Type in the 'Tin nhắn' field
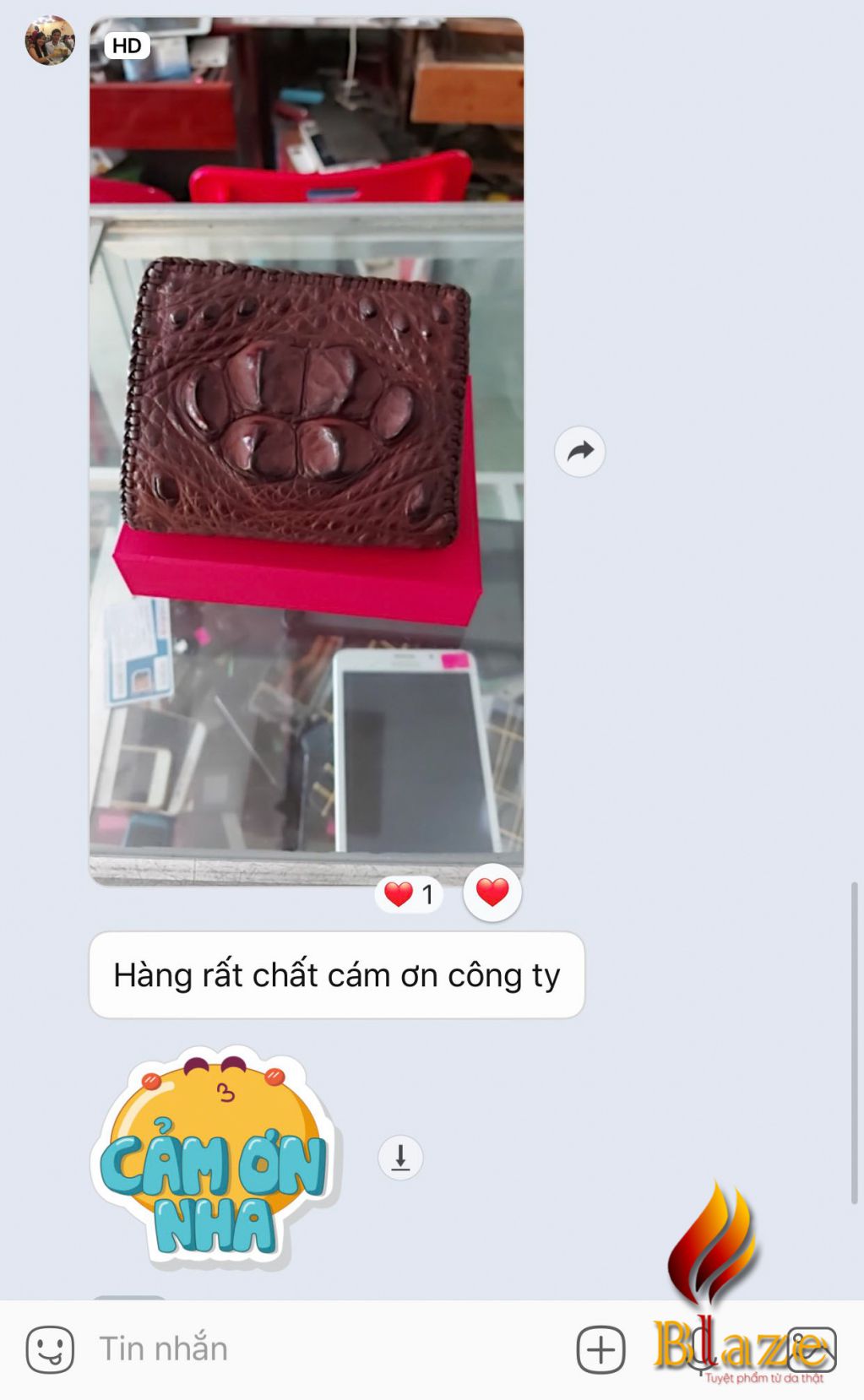 (x=321, y=1348)
